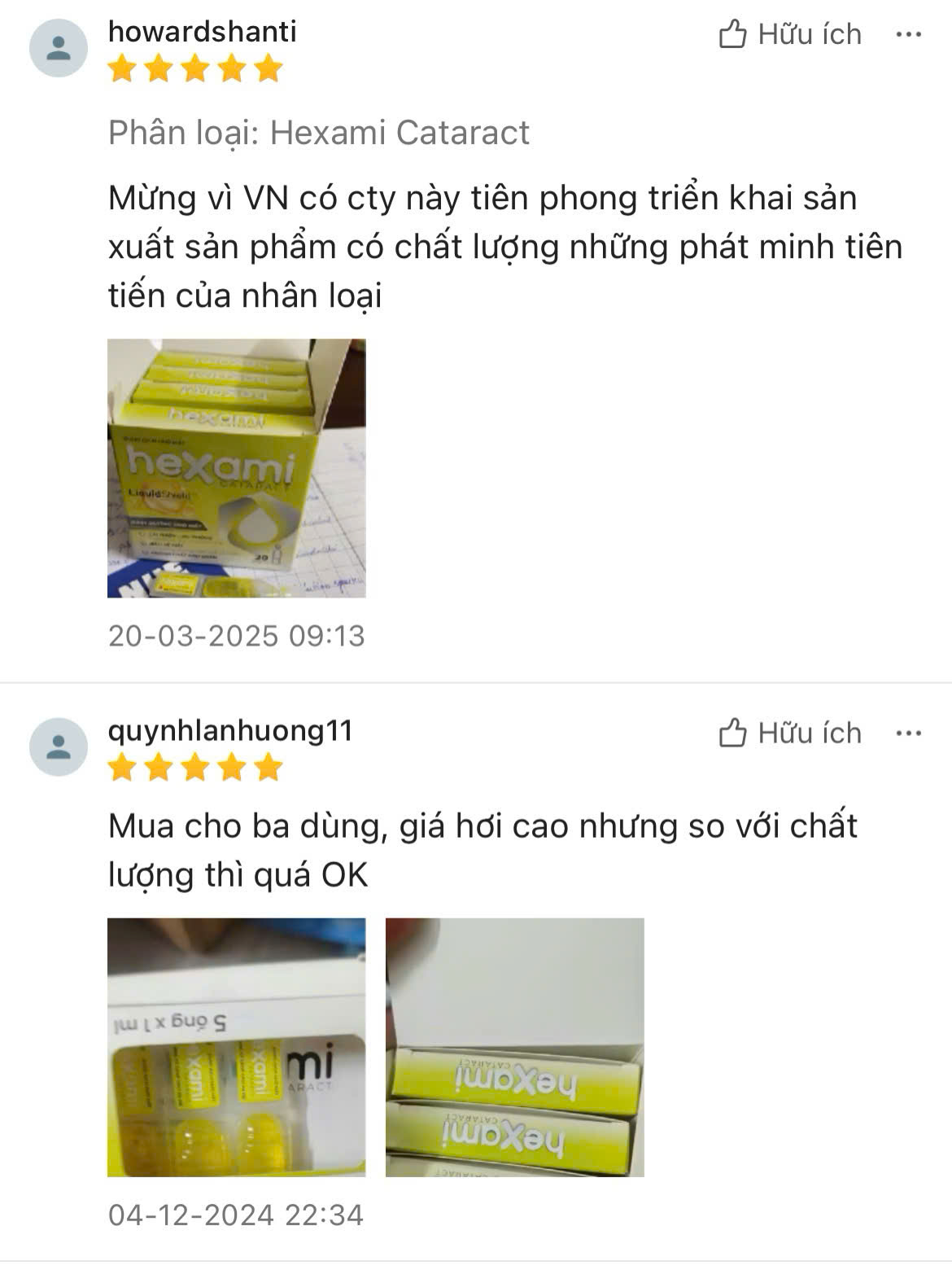952x1283 pixels.
Task: Open overflow menu on quynhlanhuong11's review
Action: [x=908, y=733]
